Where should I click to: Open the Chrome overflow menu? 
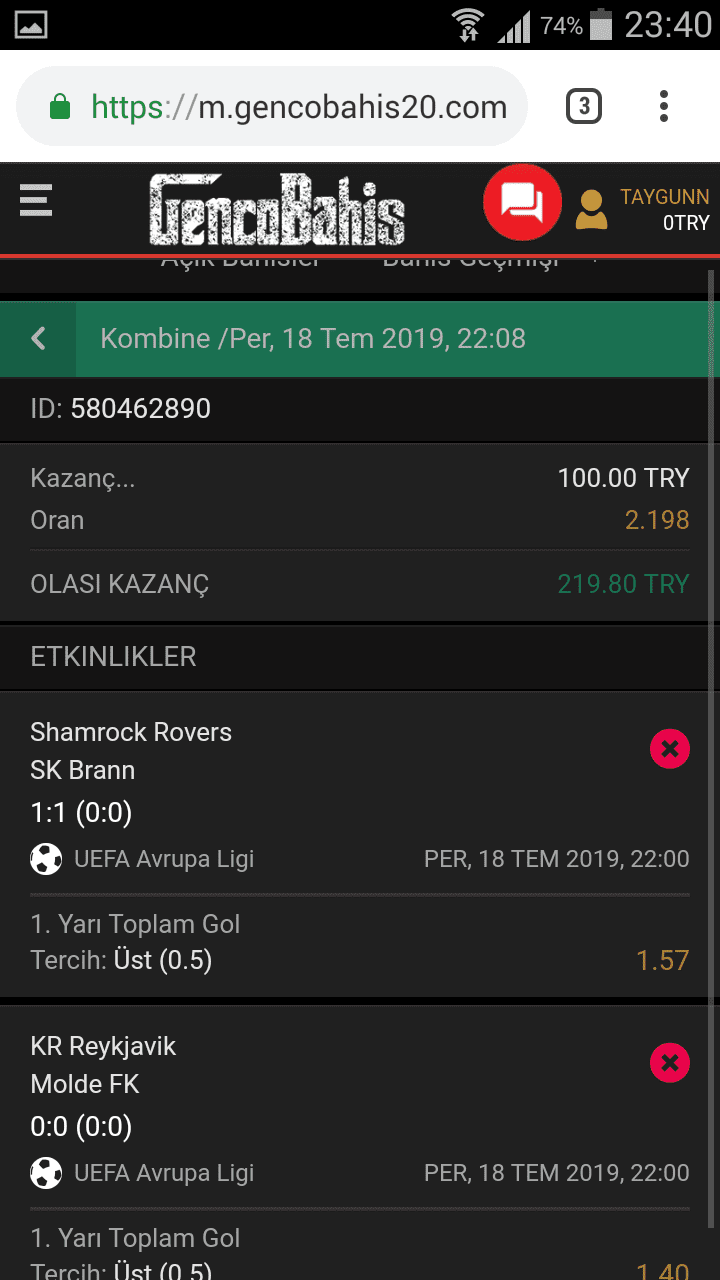point(664,106)
